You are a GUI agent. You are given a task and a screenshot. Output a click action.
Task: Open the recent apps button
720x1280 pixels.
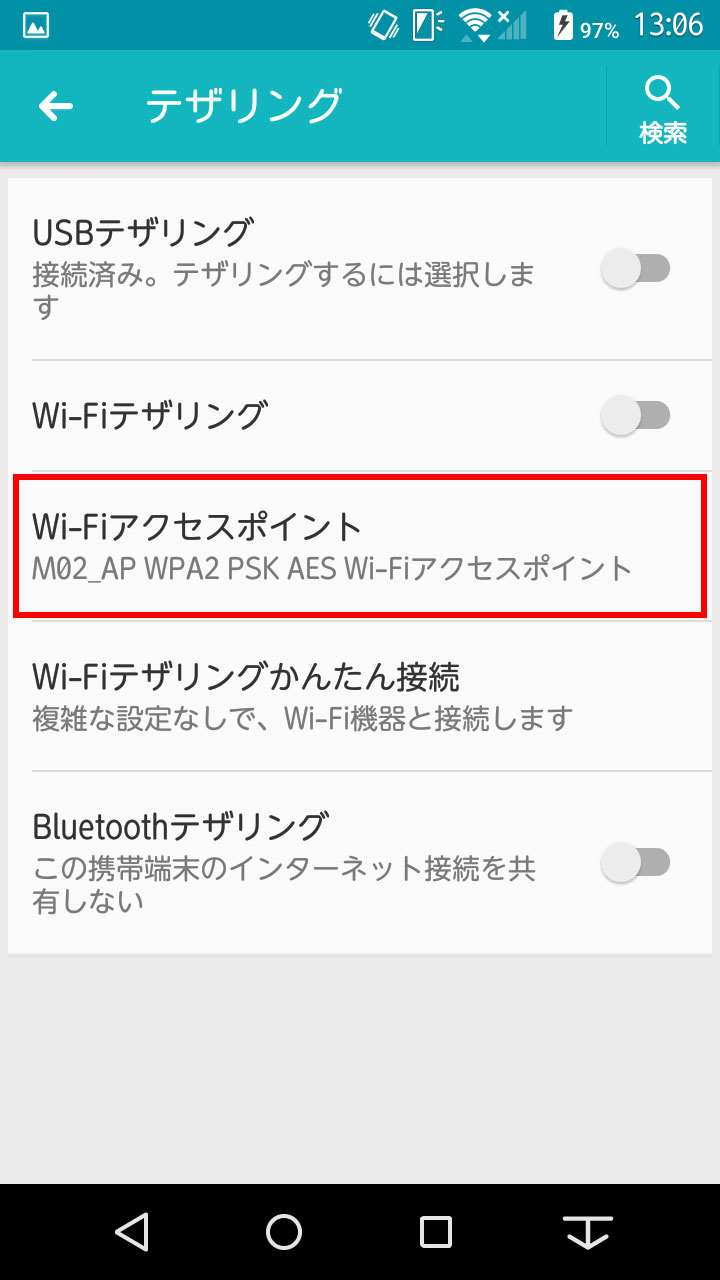[436, 1232]
